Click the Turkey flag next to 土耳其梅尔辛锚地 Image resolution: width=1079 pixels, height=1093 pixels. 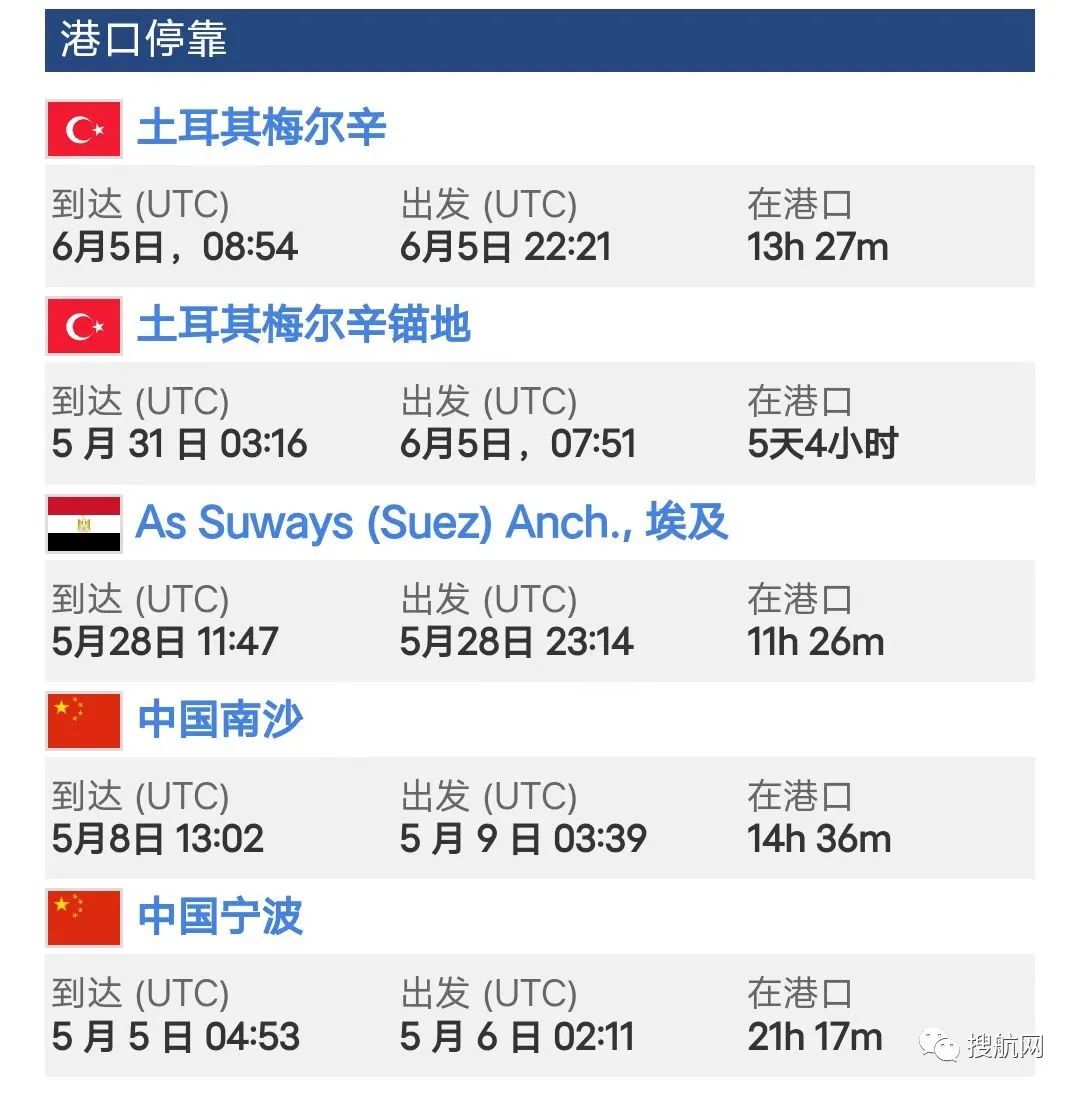click(x=84, y=324)
